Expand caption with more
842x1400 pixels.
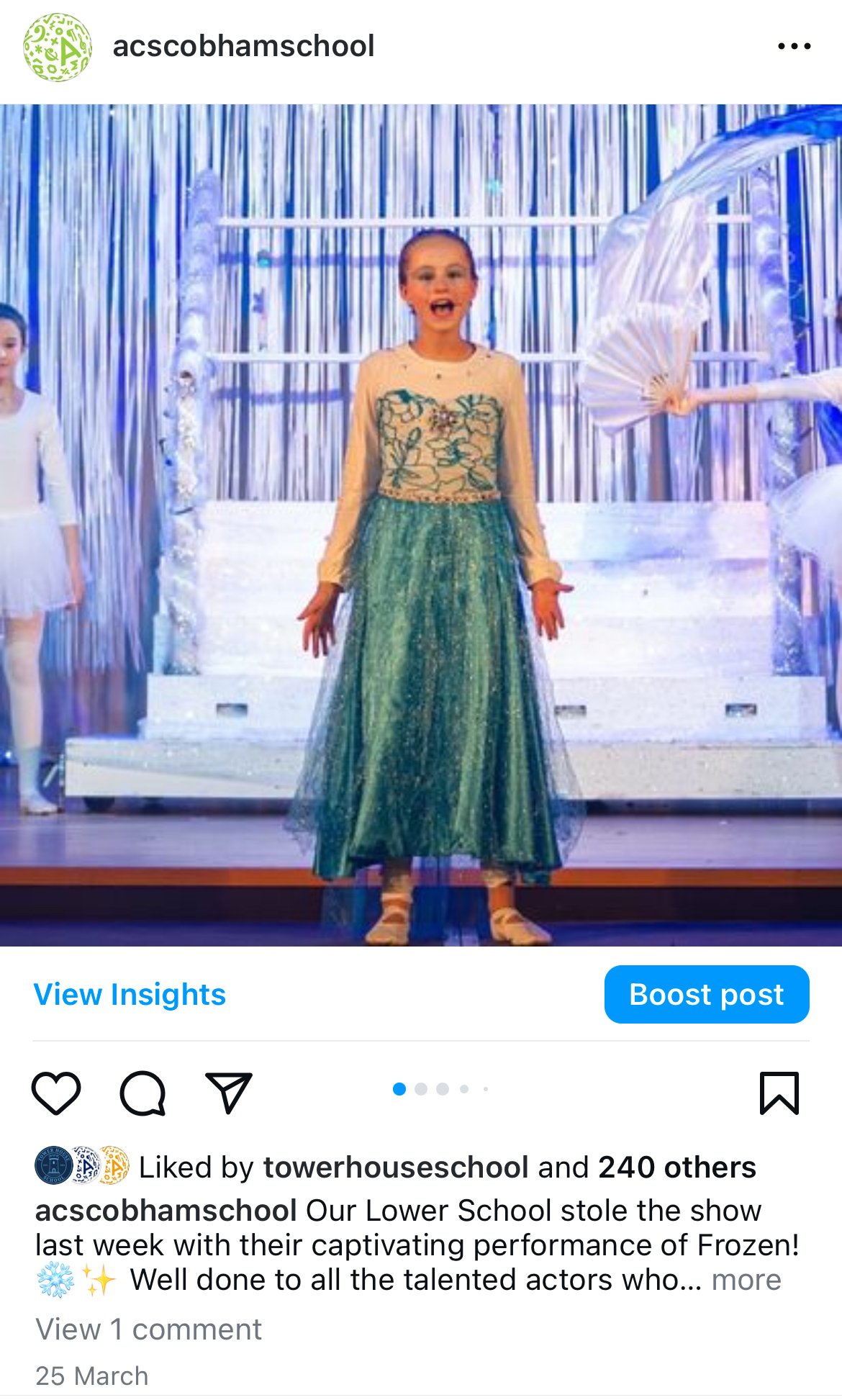pyautogui.click(x=746, y=1280)
